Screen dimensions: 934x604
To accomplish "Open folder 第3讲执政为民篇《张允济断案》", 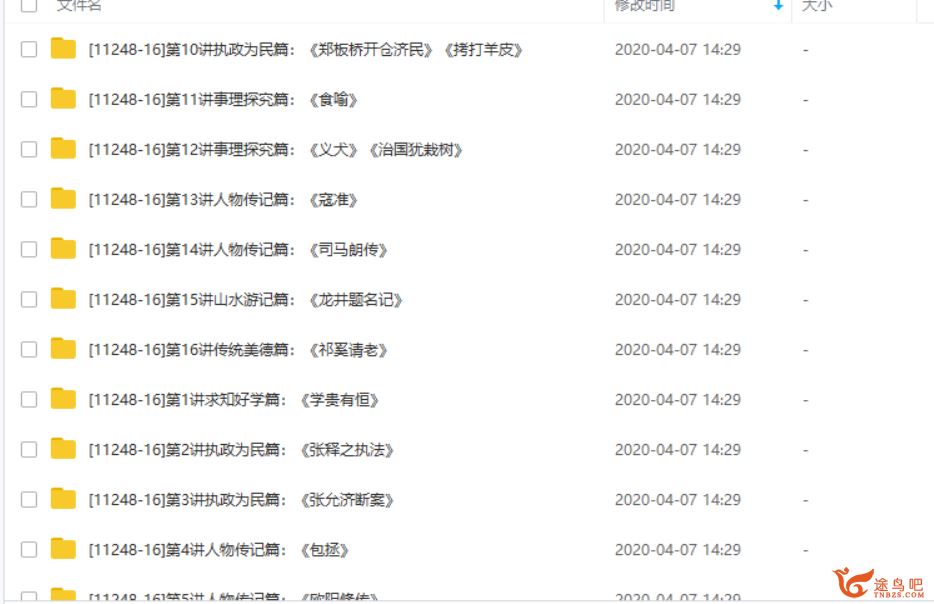I will pos(240,499).
